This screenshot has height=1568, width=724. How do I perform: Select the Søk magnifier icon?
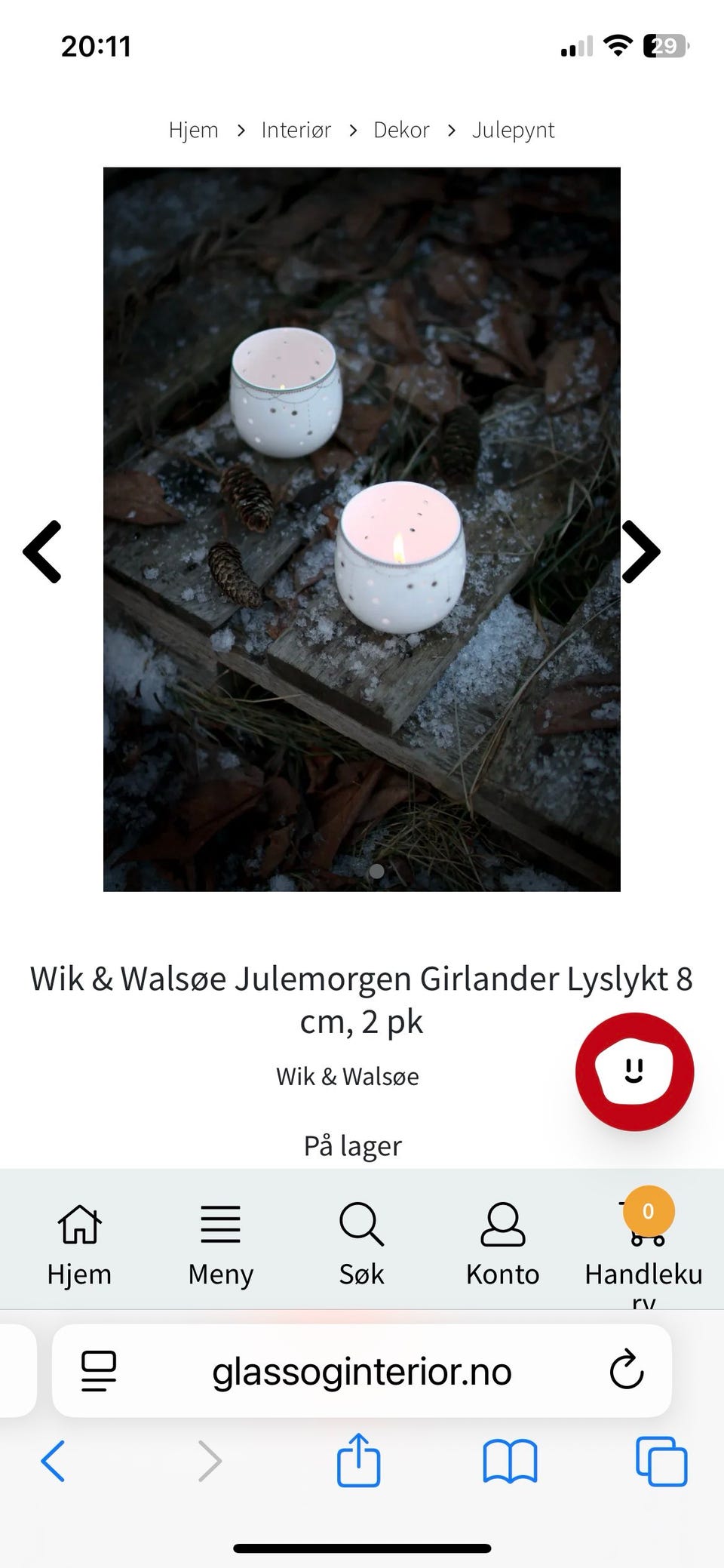(360, 1224)
